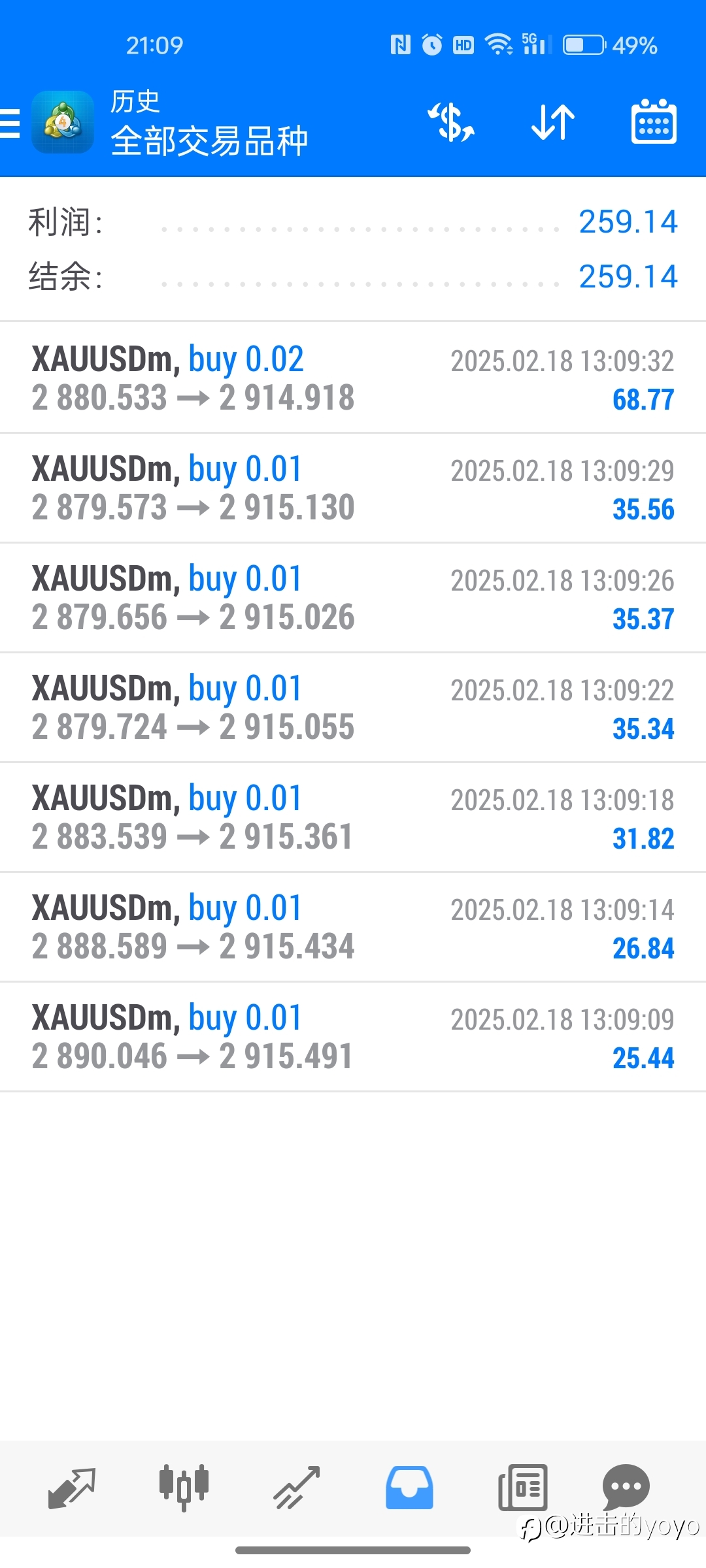View the trade with profit 35.37
The image size is (706, 1568).
click(x=353, y=598)
